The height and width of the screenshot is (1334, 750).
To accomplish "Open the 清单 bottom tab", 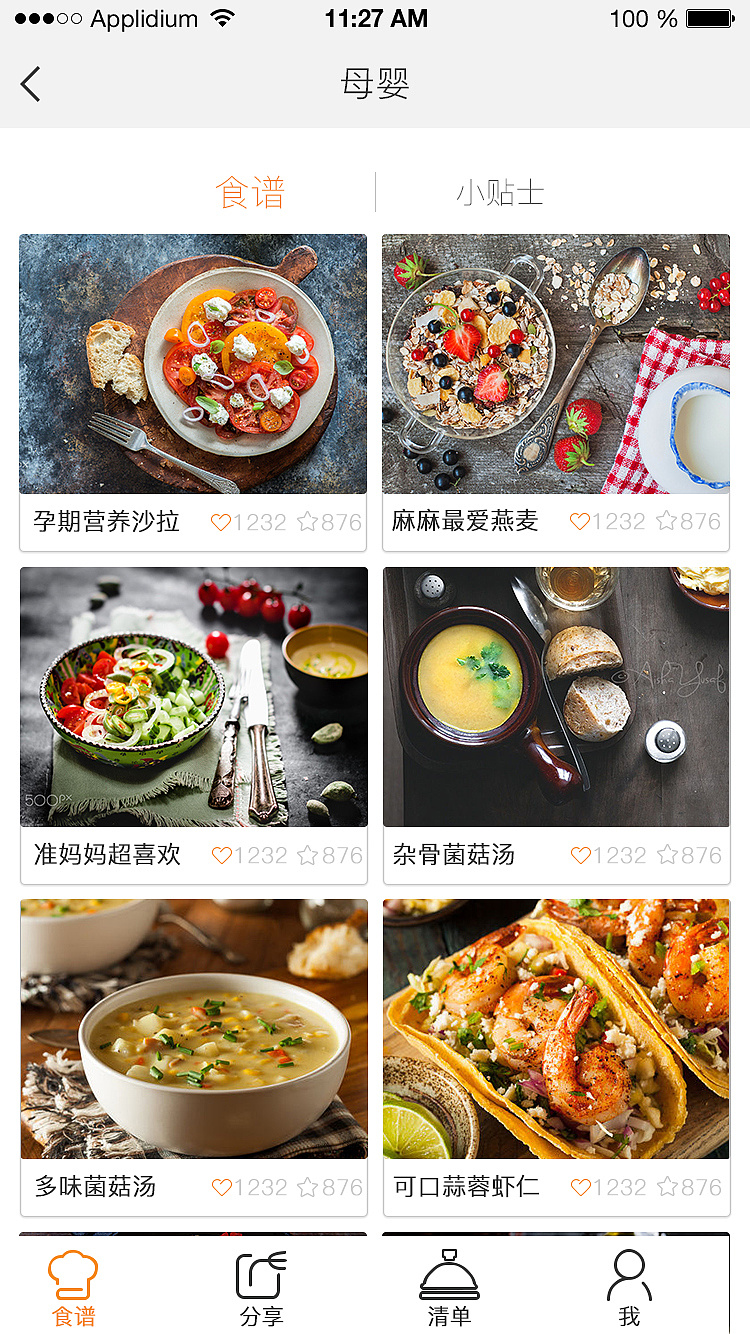I will (449, 1288).
